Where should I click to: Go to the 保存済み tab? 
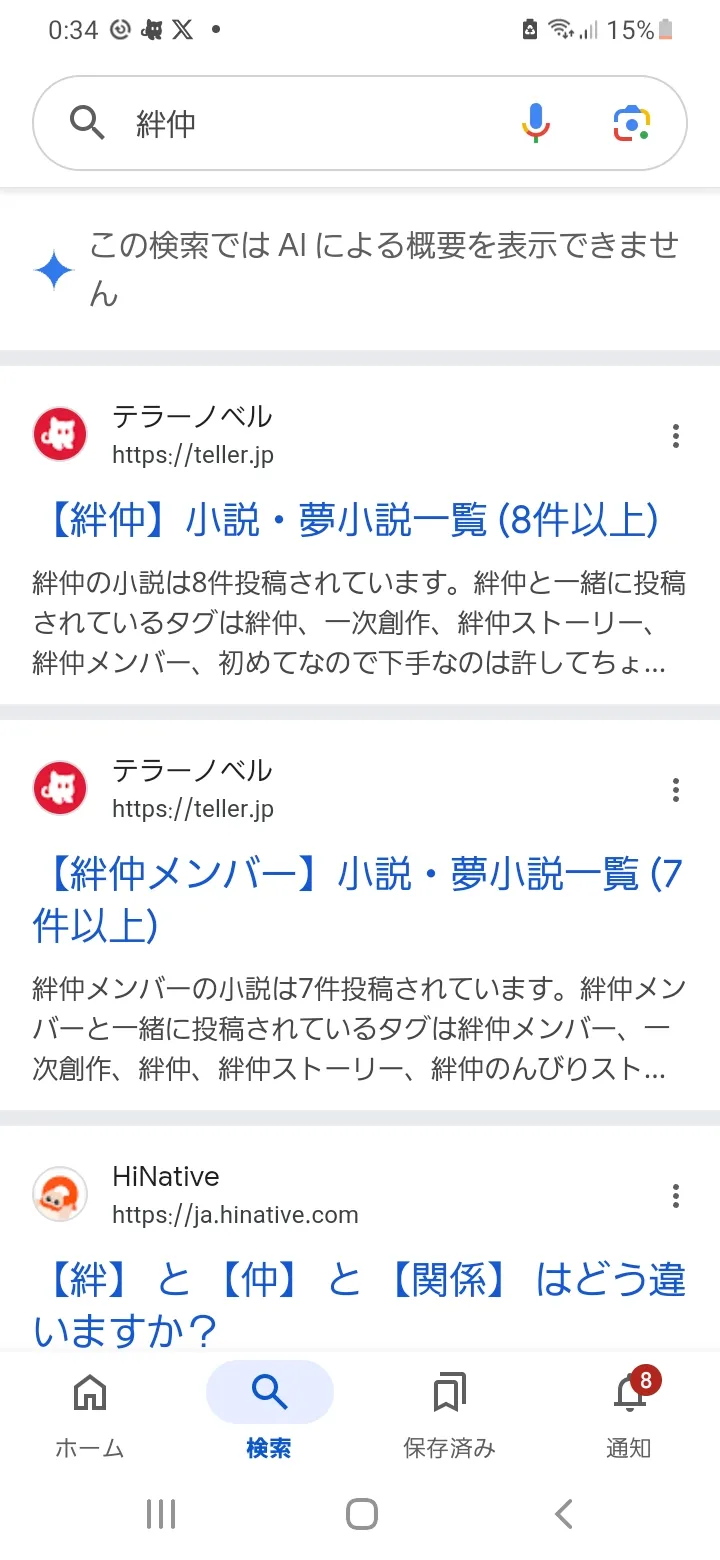449,1410
